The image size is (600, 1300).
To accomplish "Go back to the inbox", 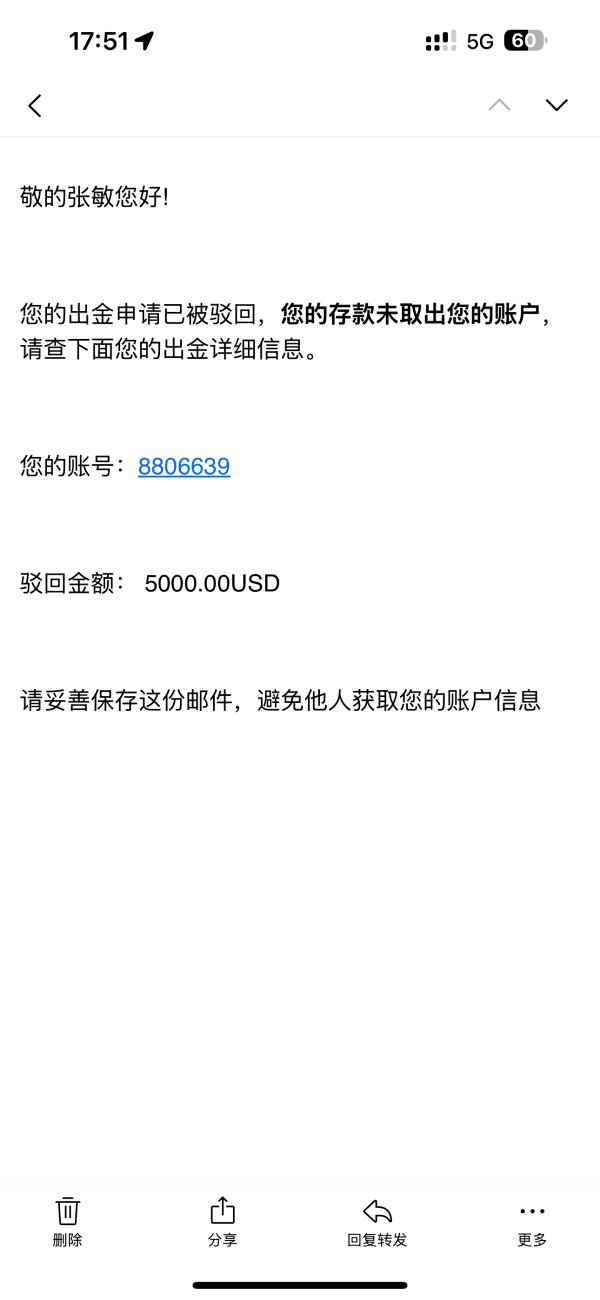I will [x=35, y=105].
